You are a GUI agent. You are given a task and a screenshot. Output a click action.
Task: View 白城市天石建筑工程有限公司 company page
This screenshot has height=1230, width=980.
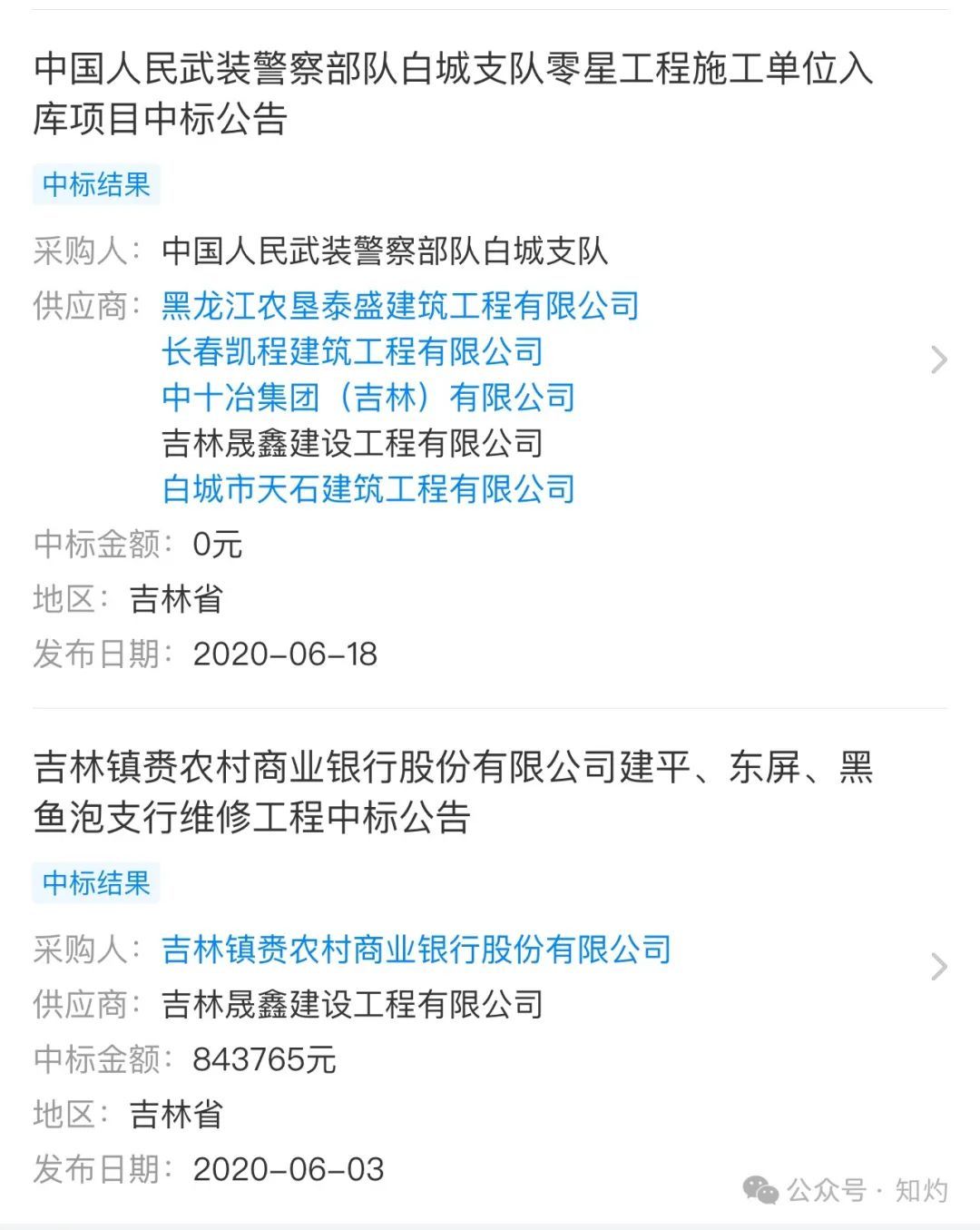(368, 488)
